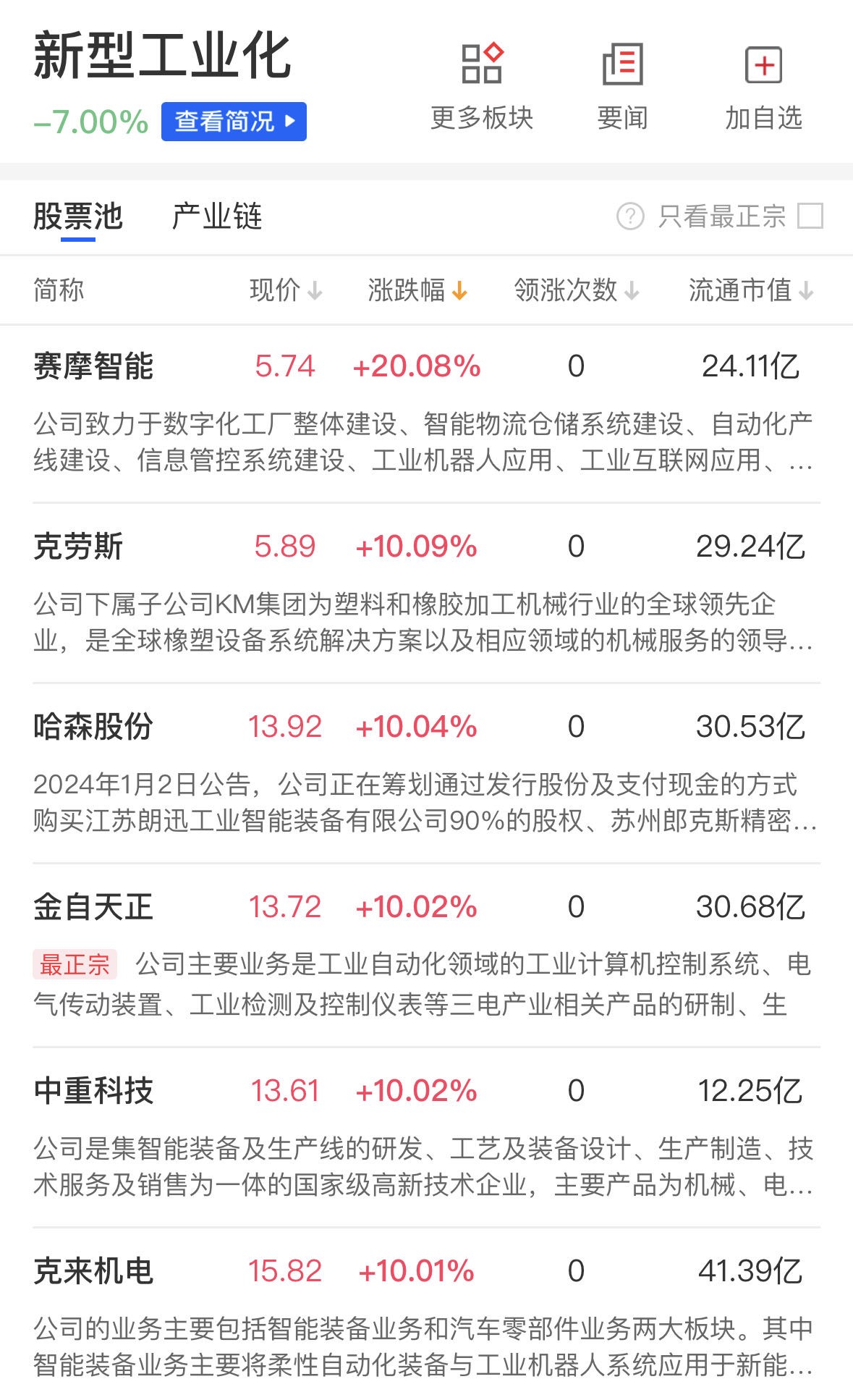Add 新型工业化 to watchlist via 加自选
This screenshot has width=853, height=1400.
pyautogui.click(x=763, y=87)
